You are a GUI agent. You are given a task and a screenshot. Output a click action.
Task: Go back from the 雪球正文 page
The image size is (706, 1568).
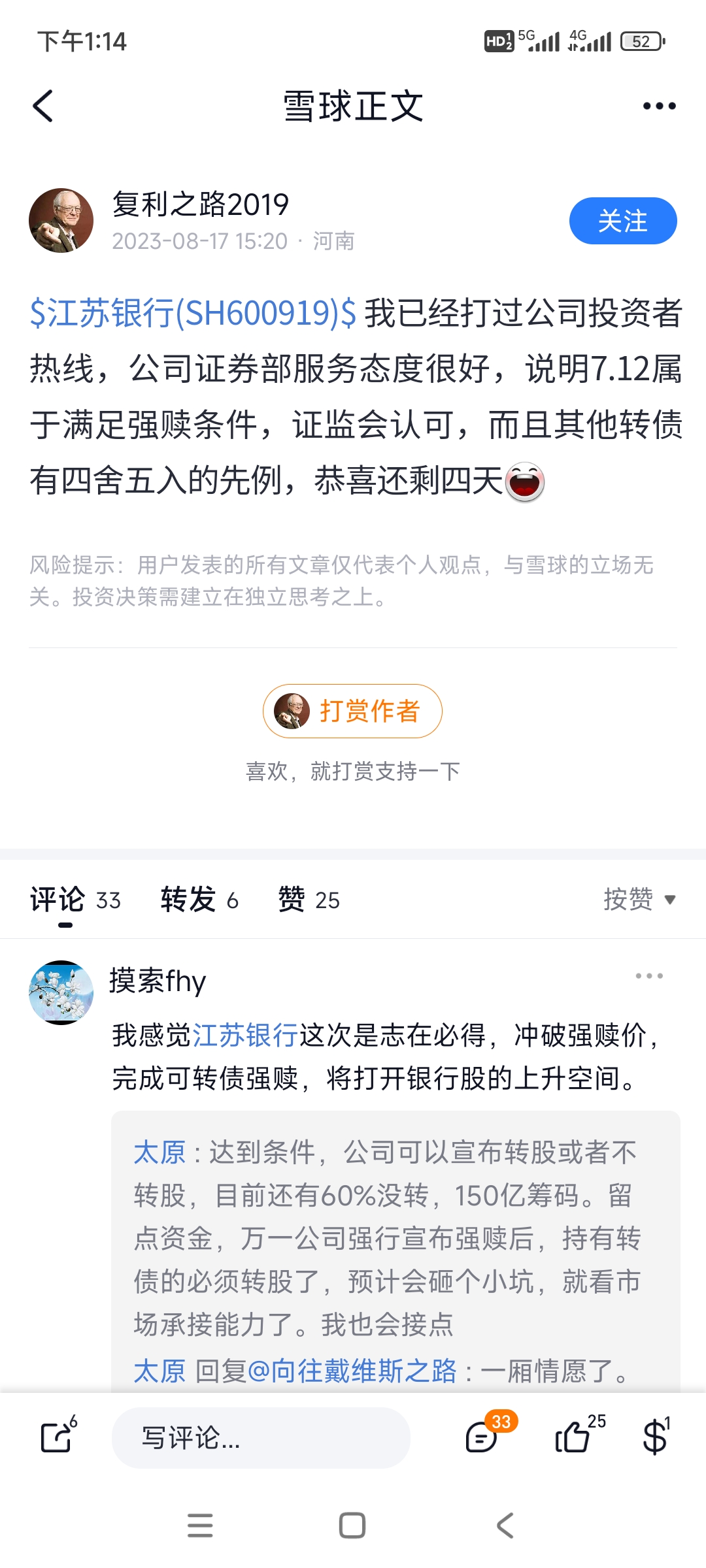click(43, 106)
